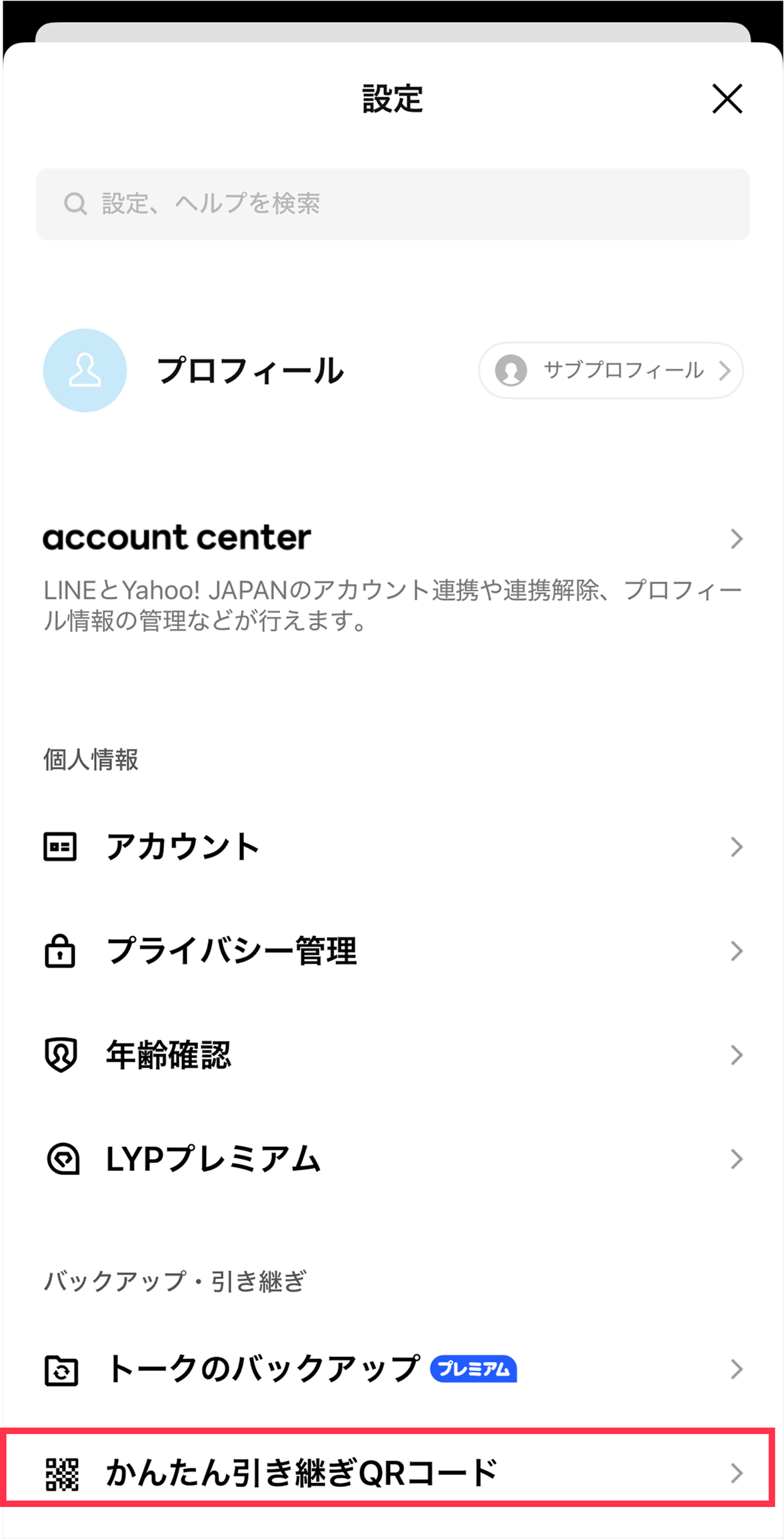Viewport: 784px width, 1539px height.
Task: Open サブプロフィール
Action: (611, 370)
